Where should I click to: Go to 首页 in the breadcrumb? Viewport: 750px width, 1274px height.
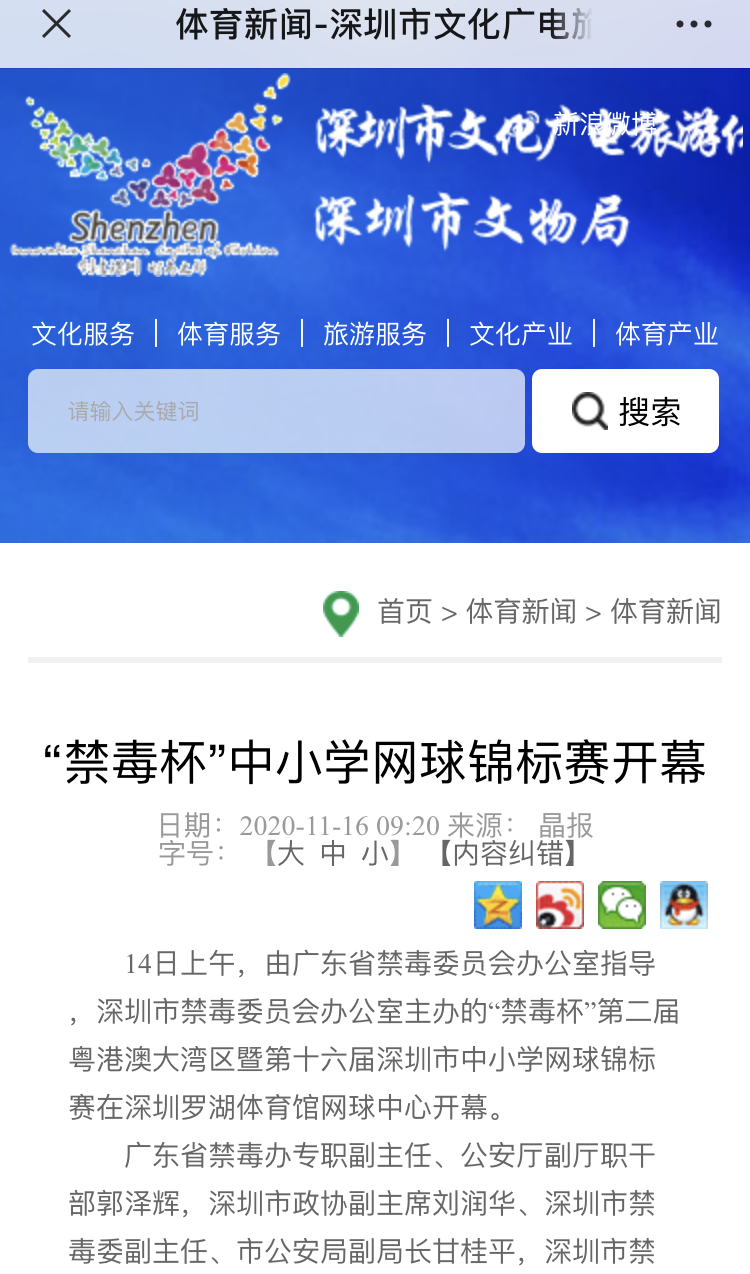[x=404, y=611]
